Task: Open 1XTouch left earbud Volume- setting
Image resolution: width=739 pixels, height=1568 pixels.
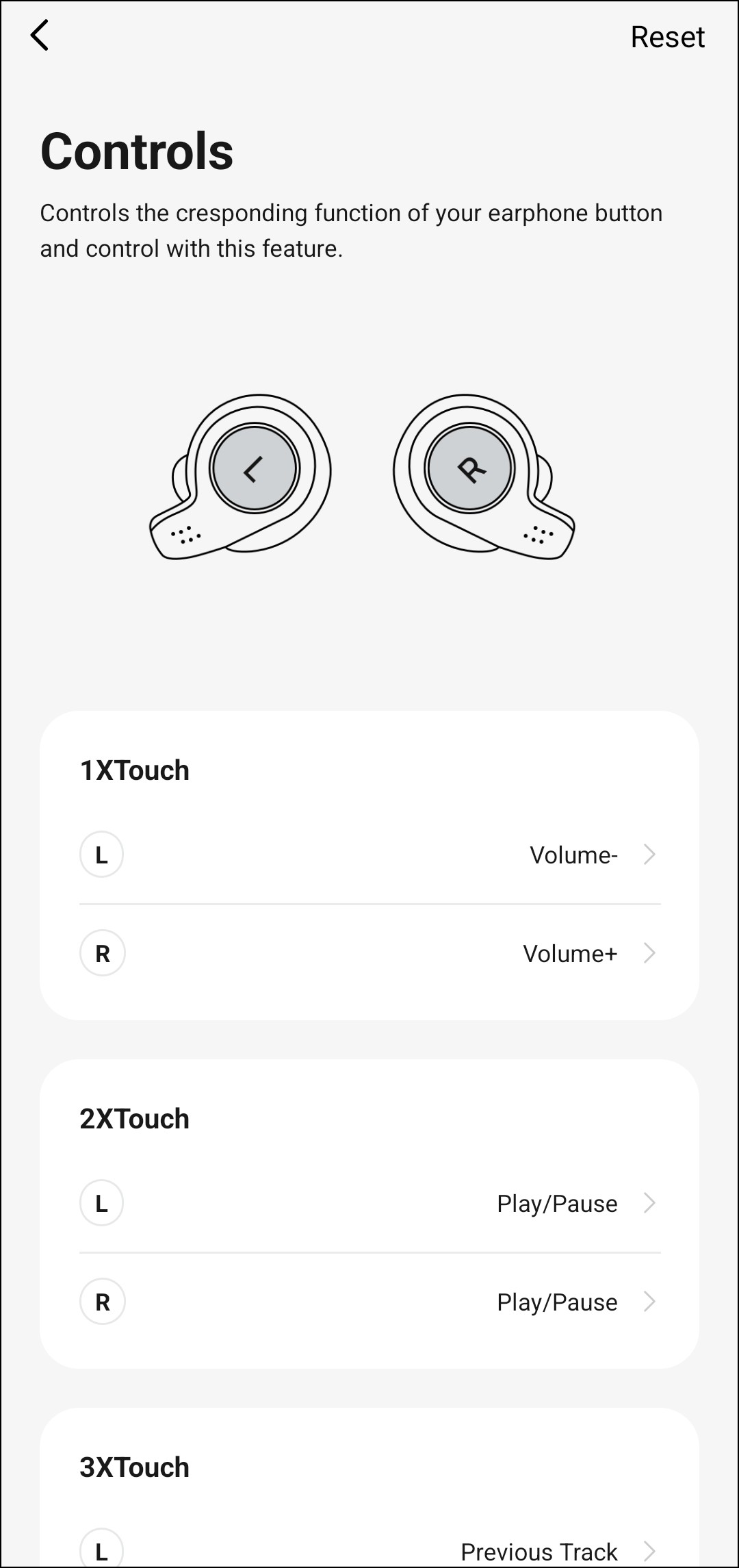Action: pyautogui.click(x=369, y=855)
